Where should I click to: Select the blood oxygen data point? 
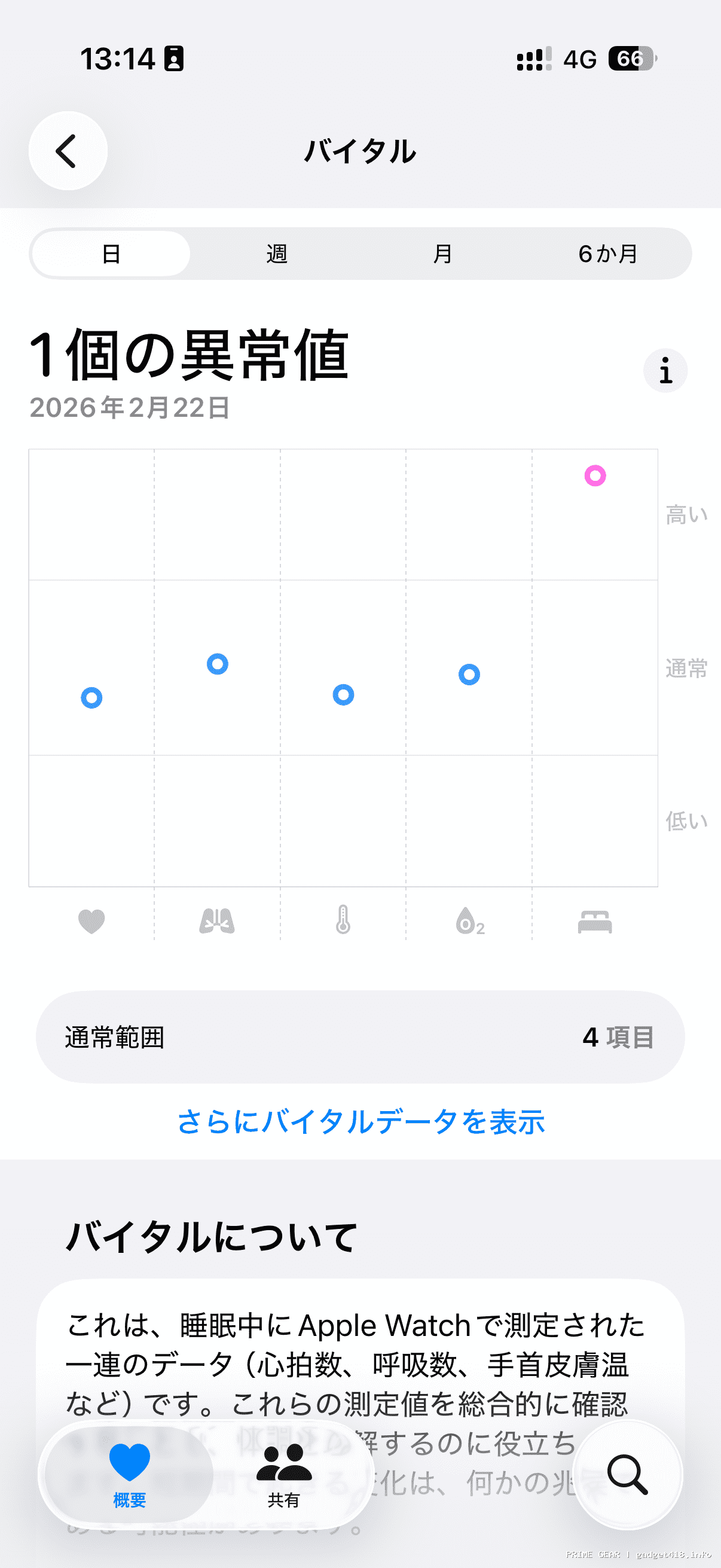tap(469, 675)
